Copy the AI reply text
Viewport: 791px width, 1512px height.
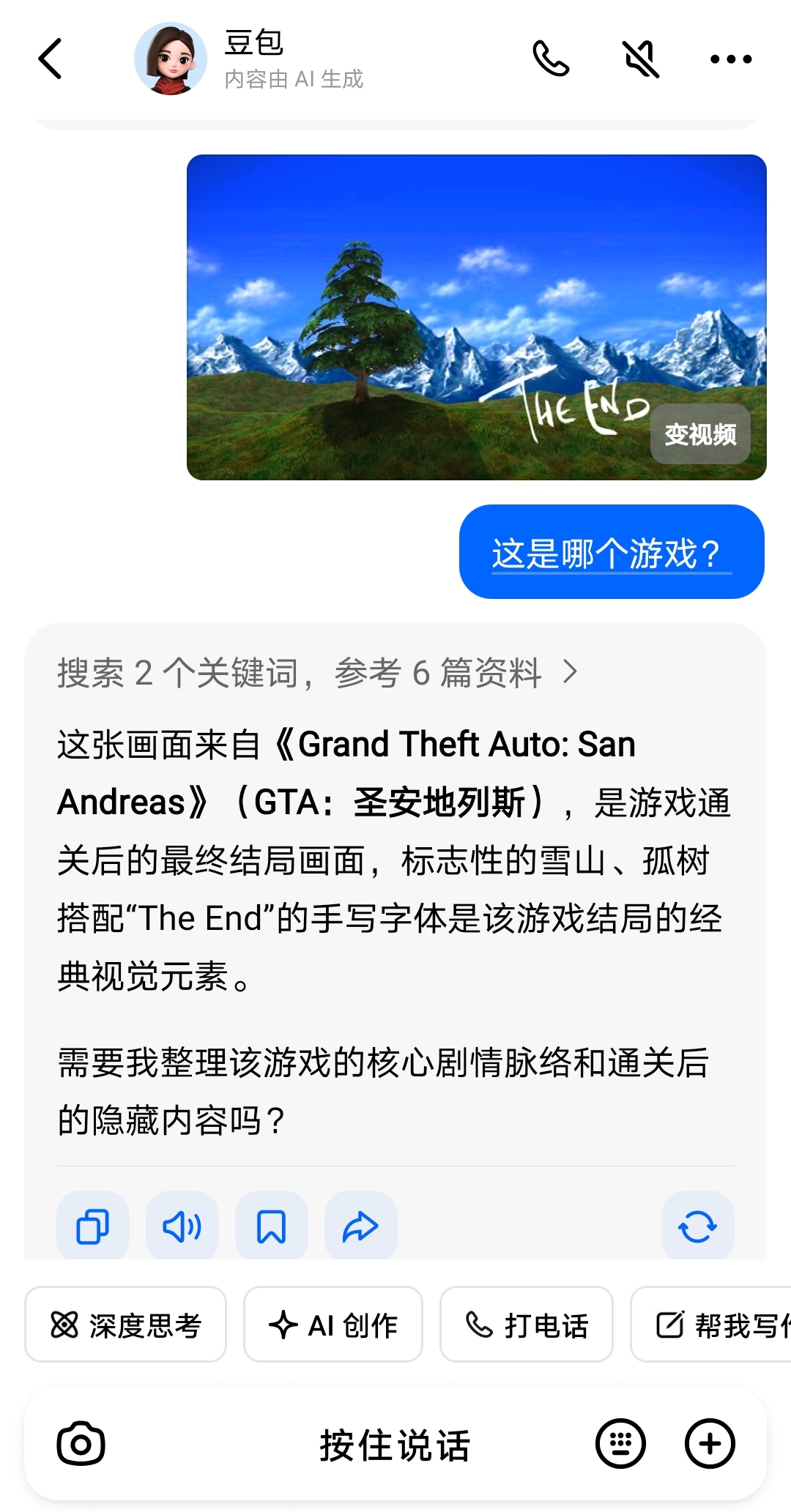[93, 1226]
